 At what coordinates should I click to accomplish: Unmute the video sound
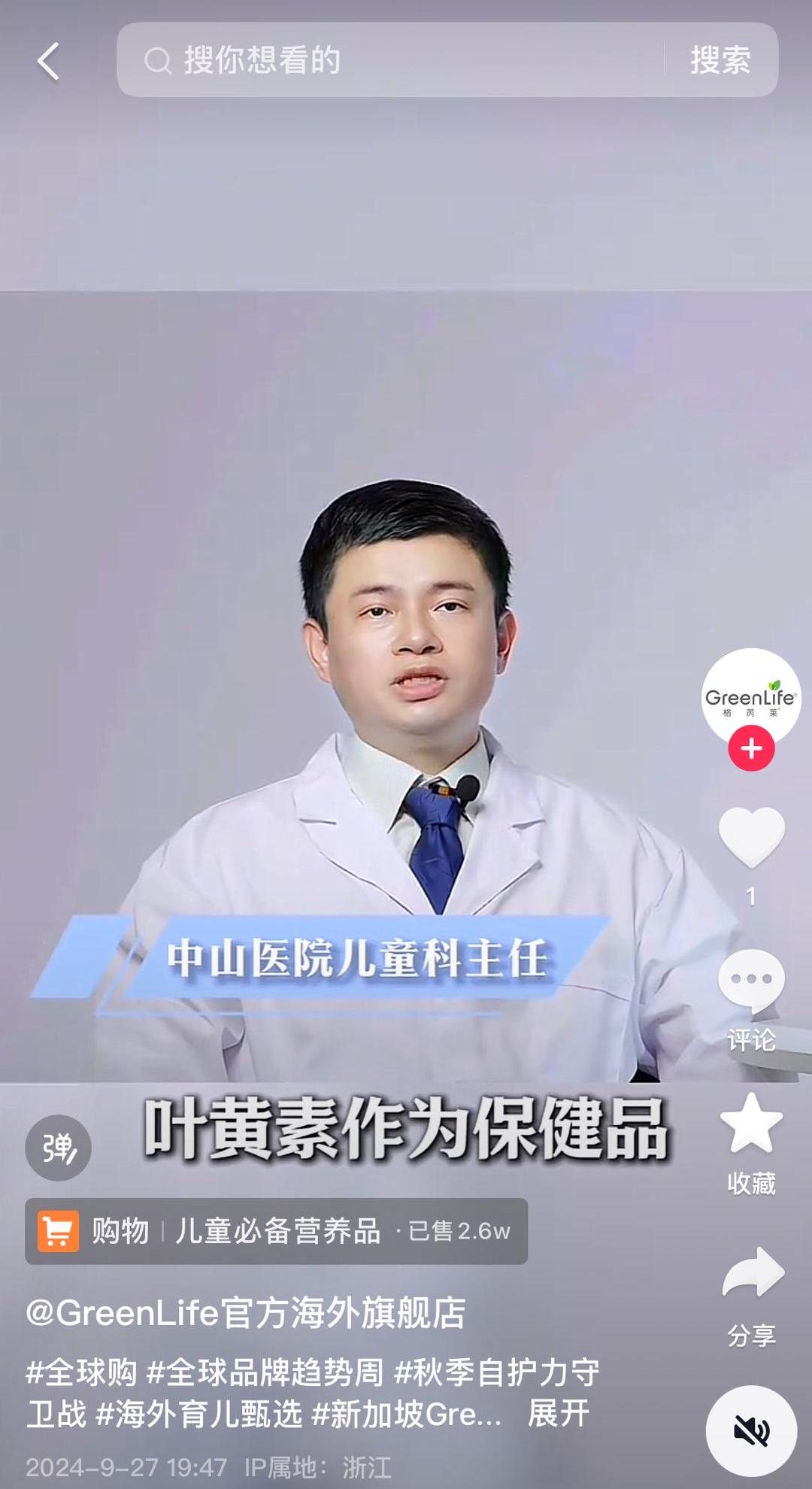750,1430
